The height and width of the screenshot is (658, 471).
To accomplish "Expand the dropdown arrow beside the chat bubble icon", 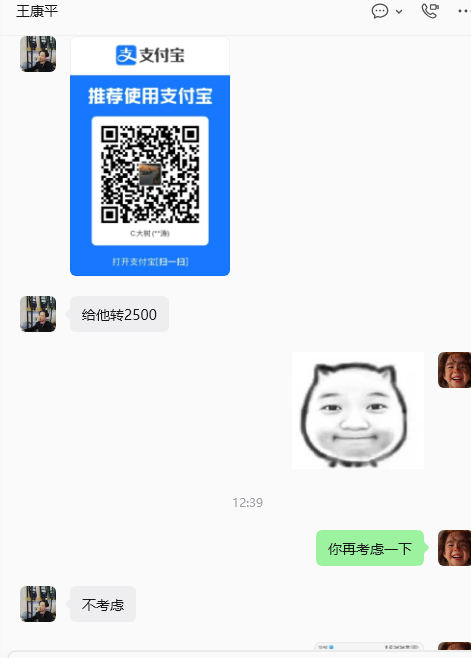I will click(x=399, y=12).
